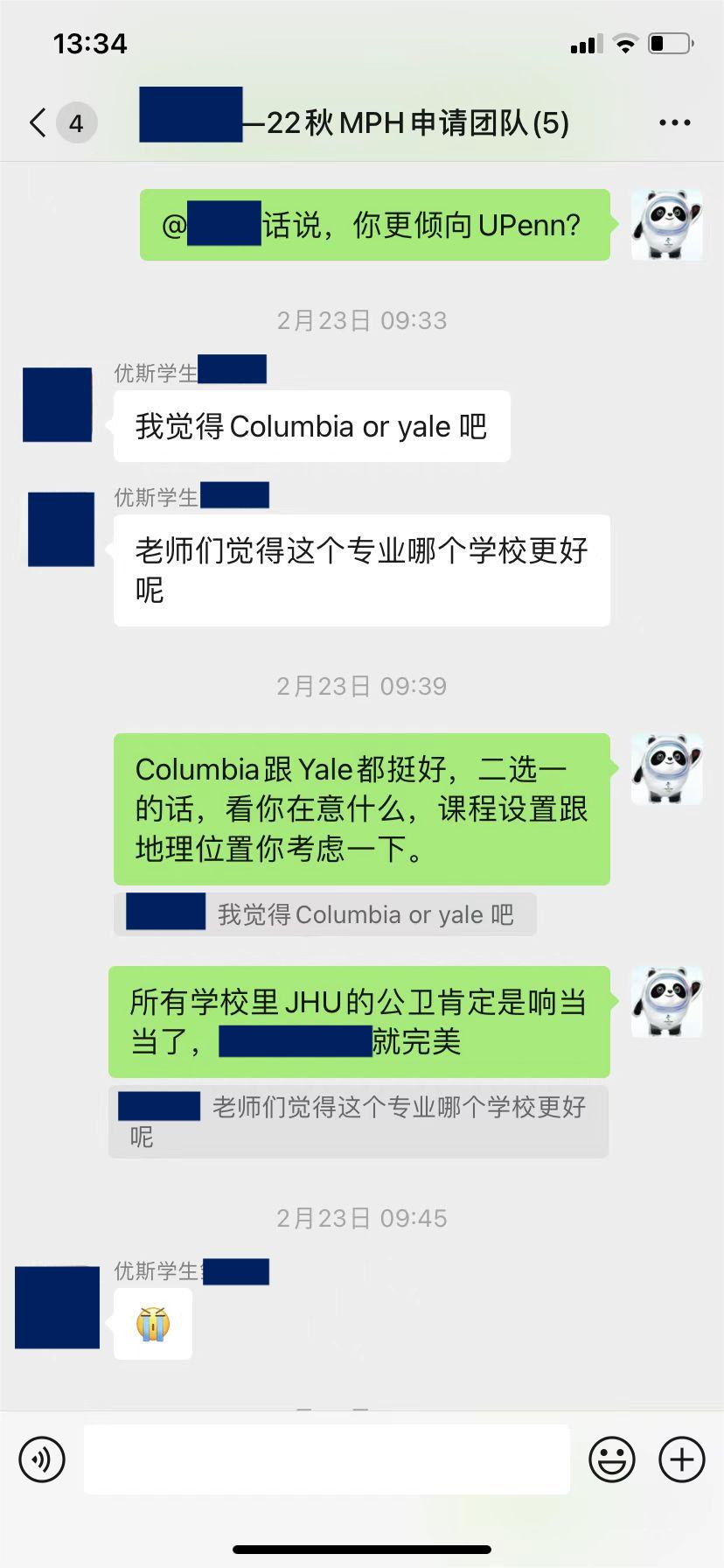Open panda avatar beside the UPenn message
This screenshot has height=1568, width=724.
point(666,225)
